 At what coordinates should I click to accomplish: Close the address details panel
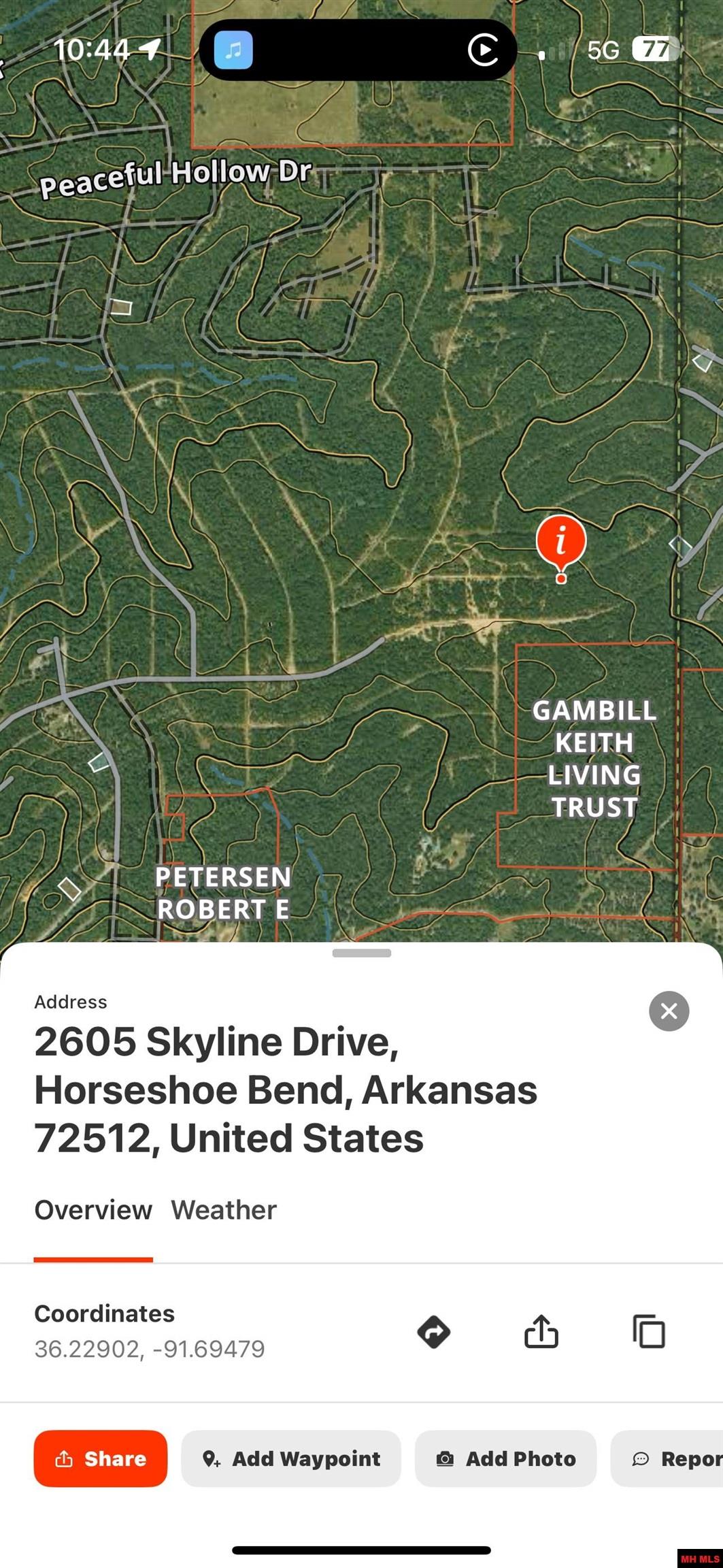[x=669, y=1011]
